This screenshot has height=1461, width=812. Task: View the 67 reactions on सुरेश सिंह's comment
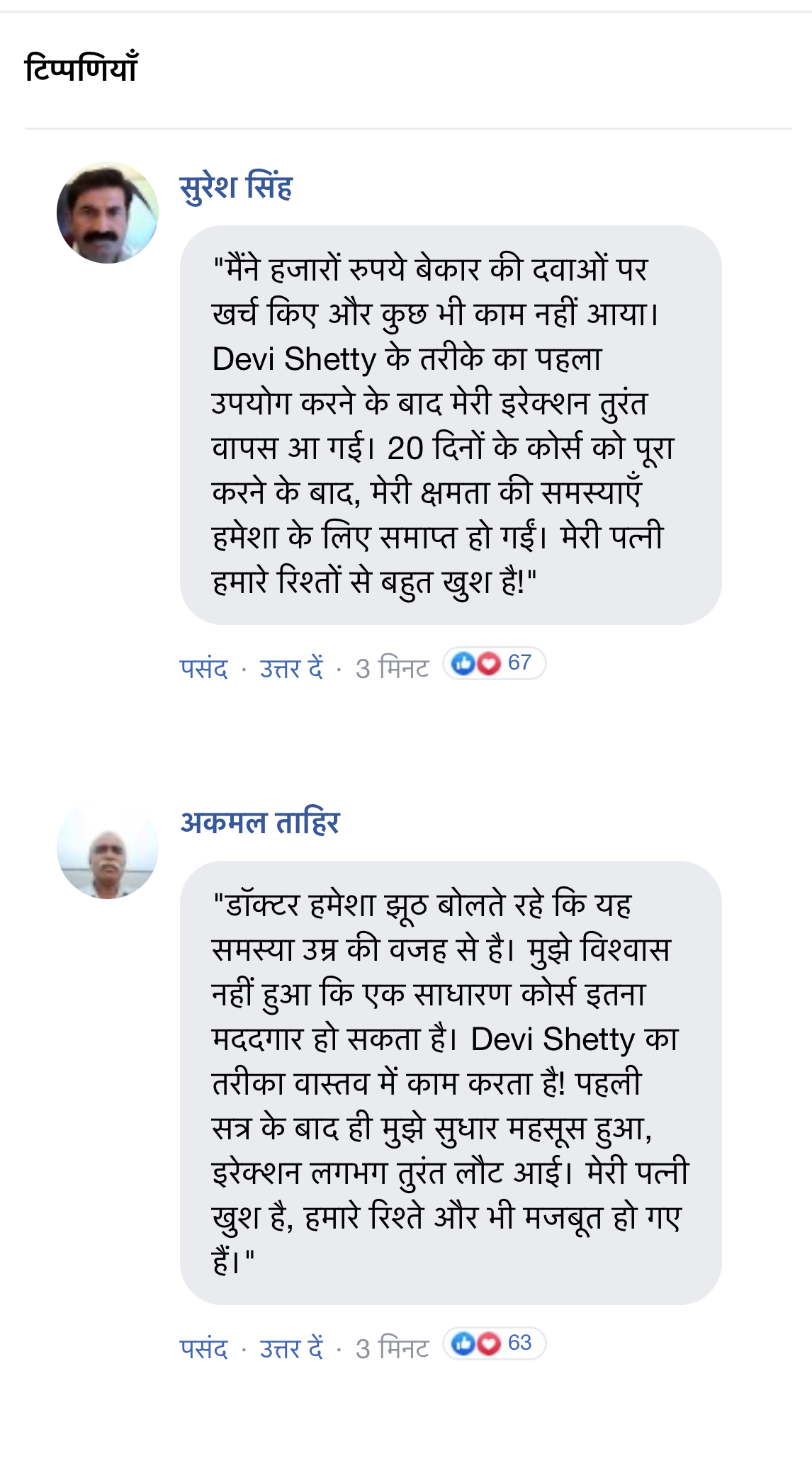pyautogui.click(x=494, y=664)
